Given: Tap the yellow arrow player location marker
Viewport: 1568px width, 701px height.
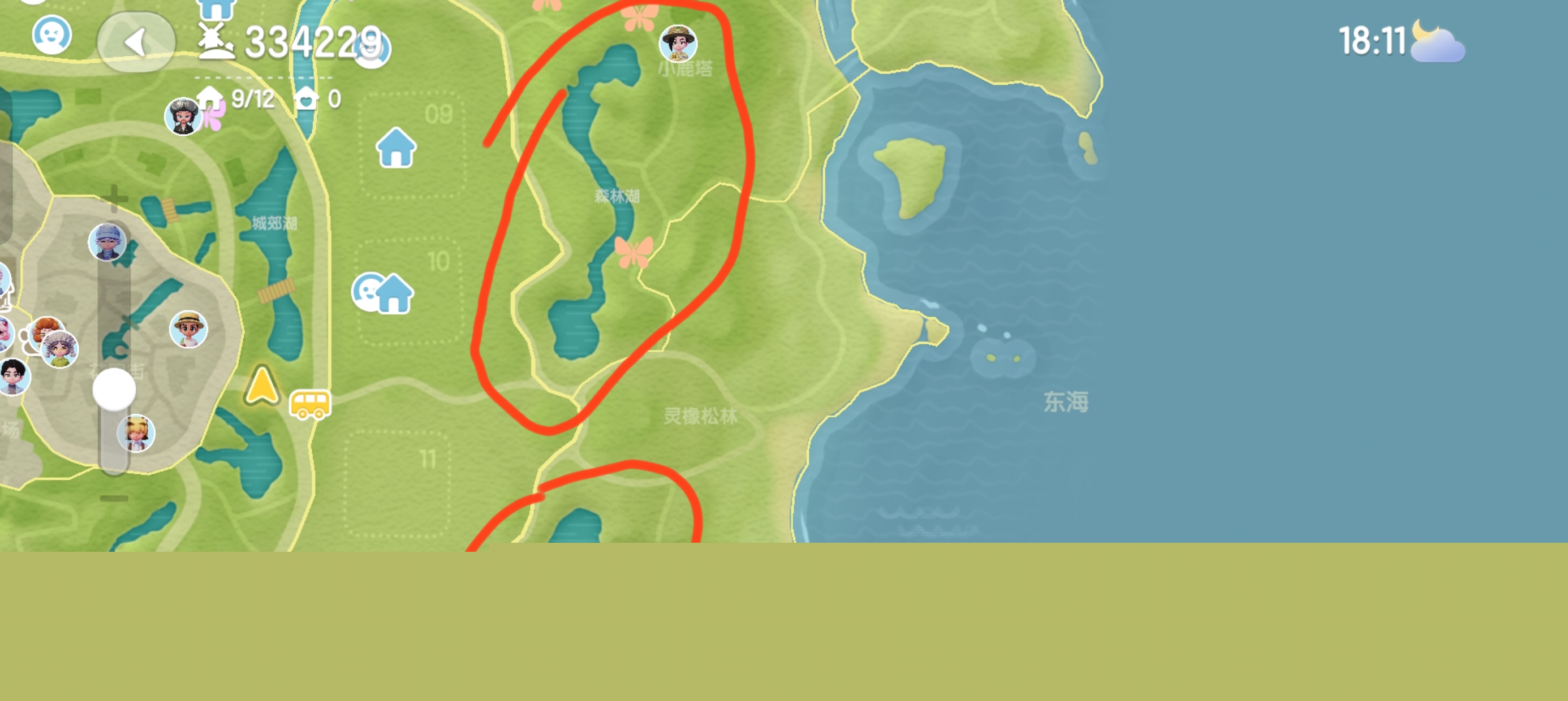Looking at the screenshot, I should coord(262,386).
